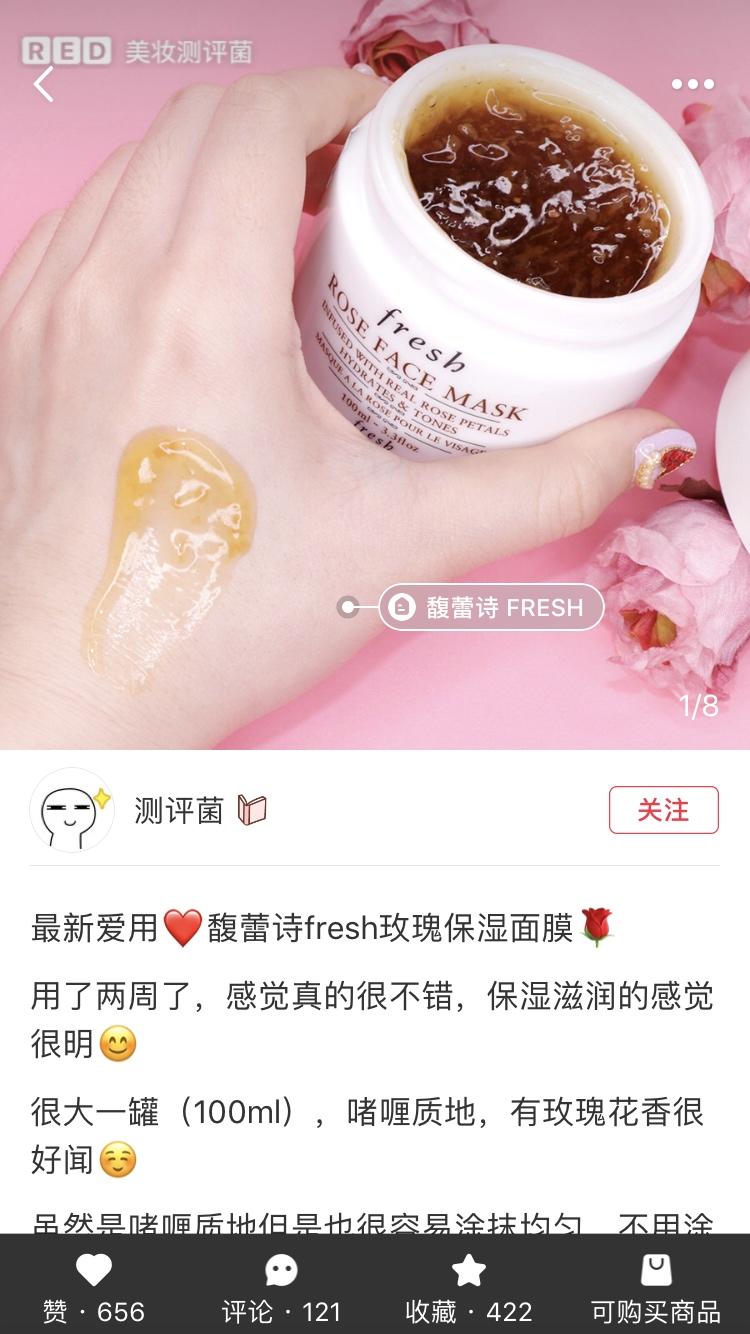Click the shop icon inside the product tag
Image resolution: width=750 pixels, height=1334 pixels.
pyautogui.click(x=402, y=607)
